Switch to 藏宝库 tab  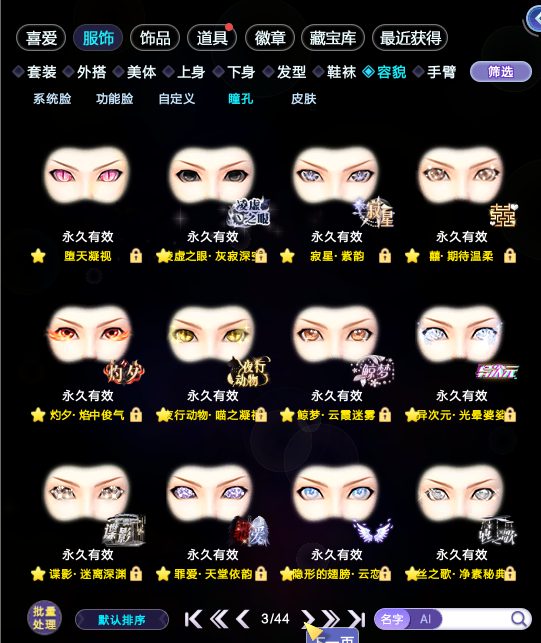pyautogui.click(x=333, y=38)
